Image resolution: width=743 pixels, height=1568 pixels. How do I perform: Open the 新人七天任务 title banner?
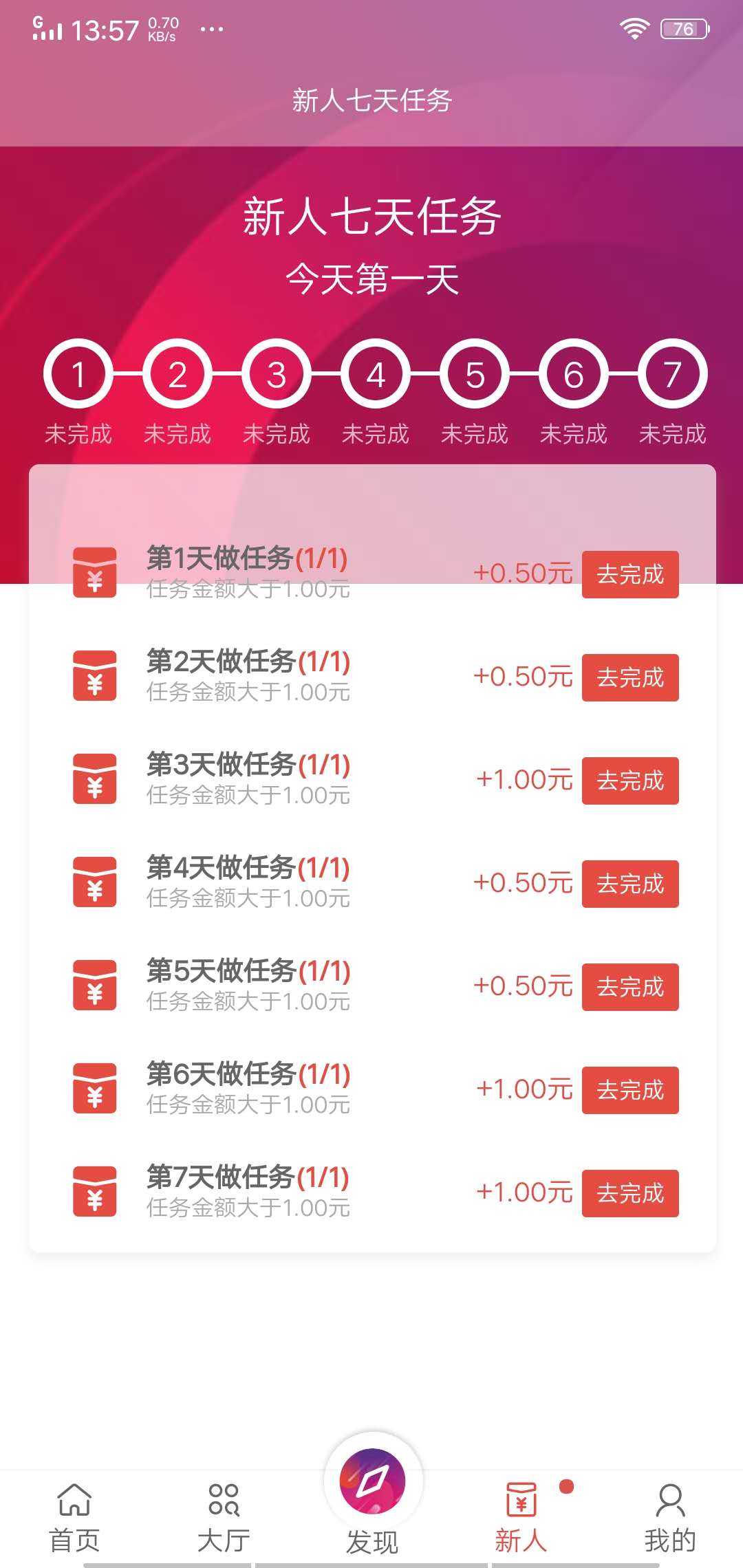[371, 217]
